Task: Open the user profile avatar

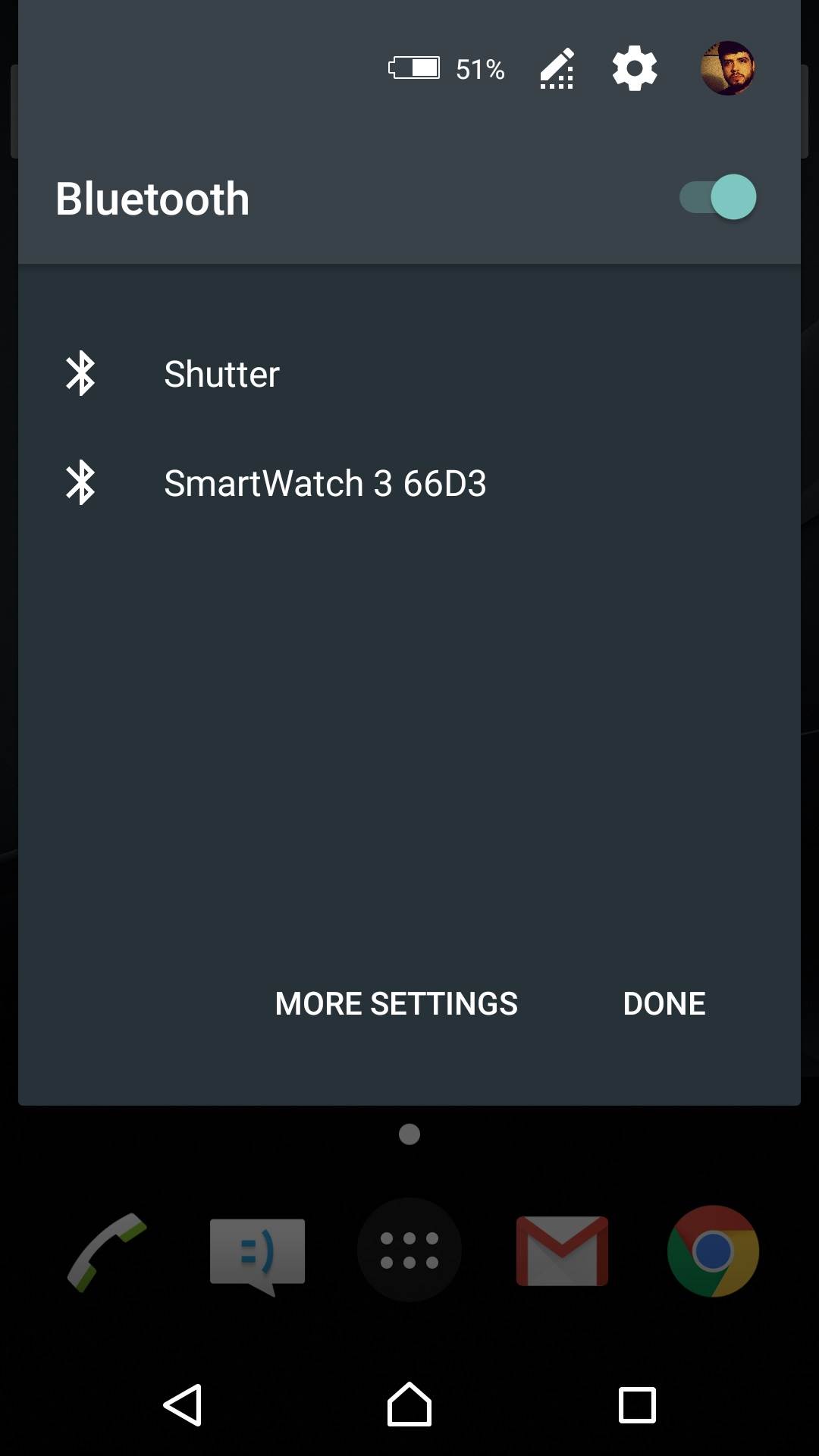Action: coord(726,69)
